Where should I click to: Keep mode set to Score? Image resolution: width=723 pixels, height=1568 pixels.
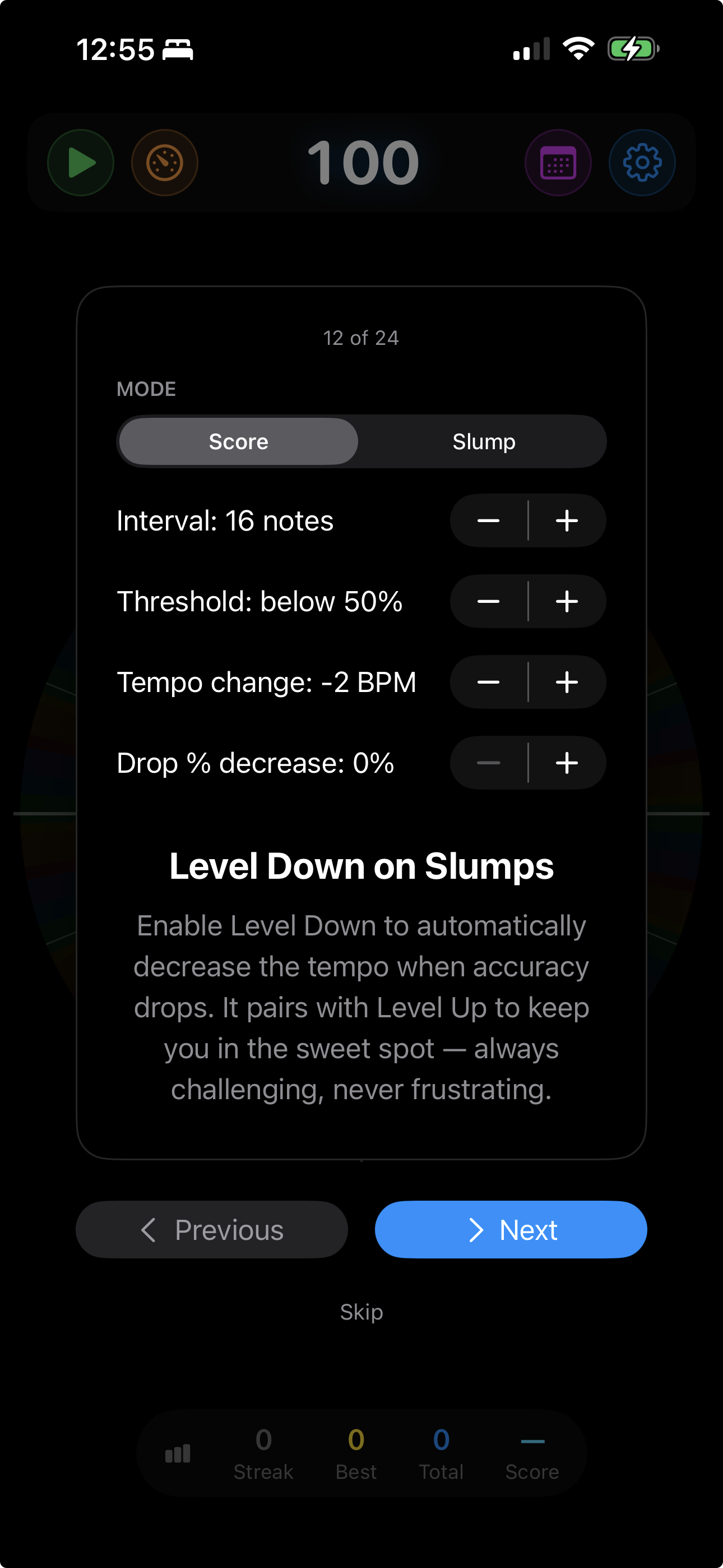click(x=238, y=441)
